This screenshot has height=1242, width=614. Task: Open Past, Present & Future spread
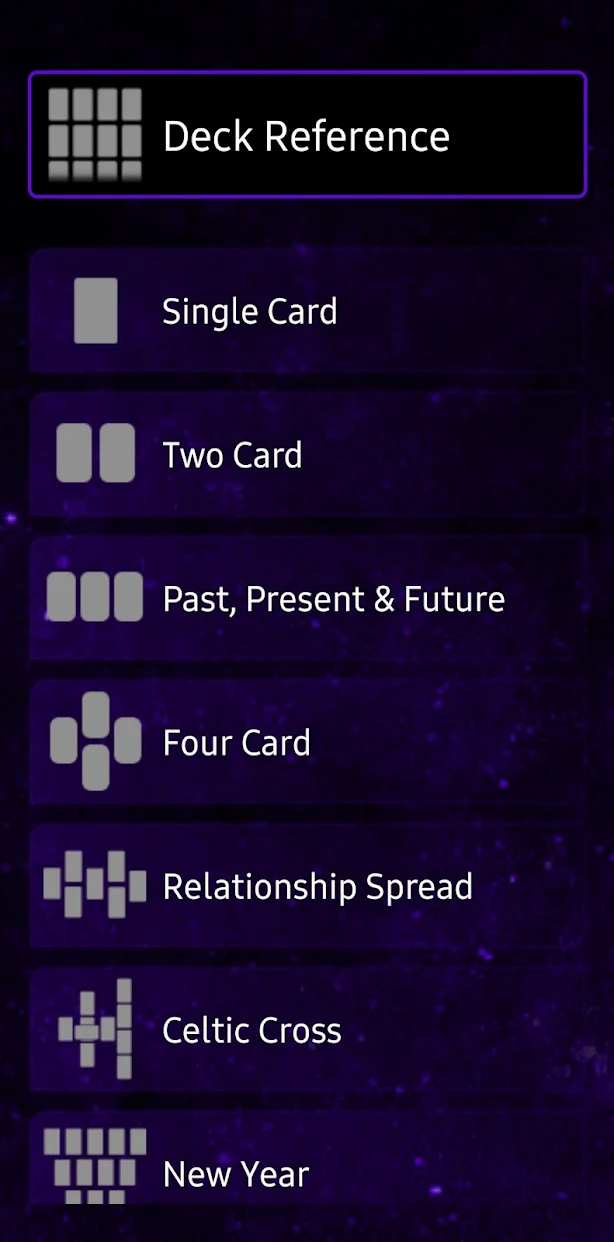[306, 599]
